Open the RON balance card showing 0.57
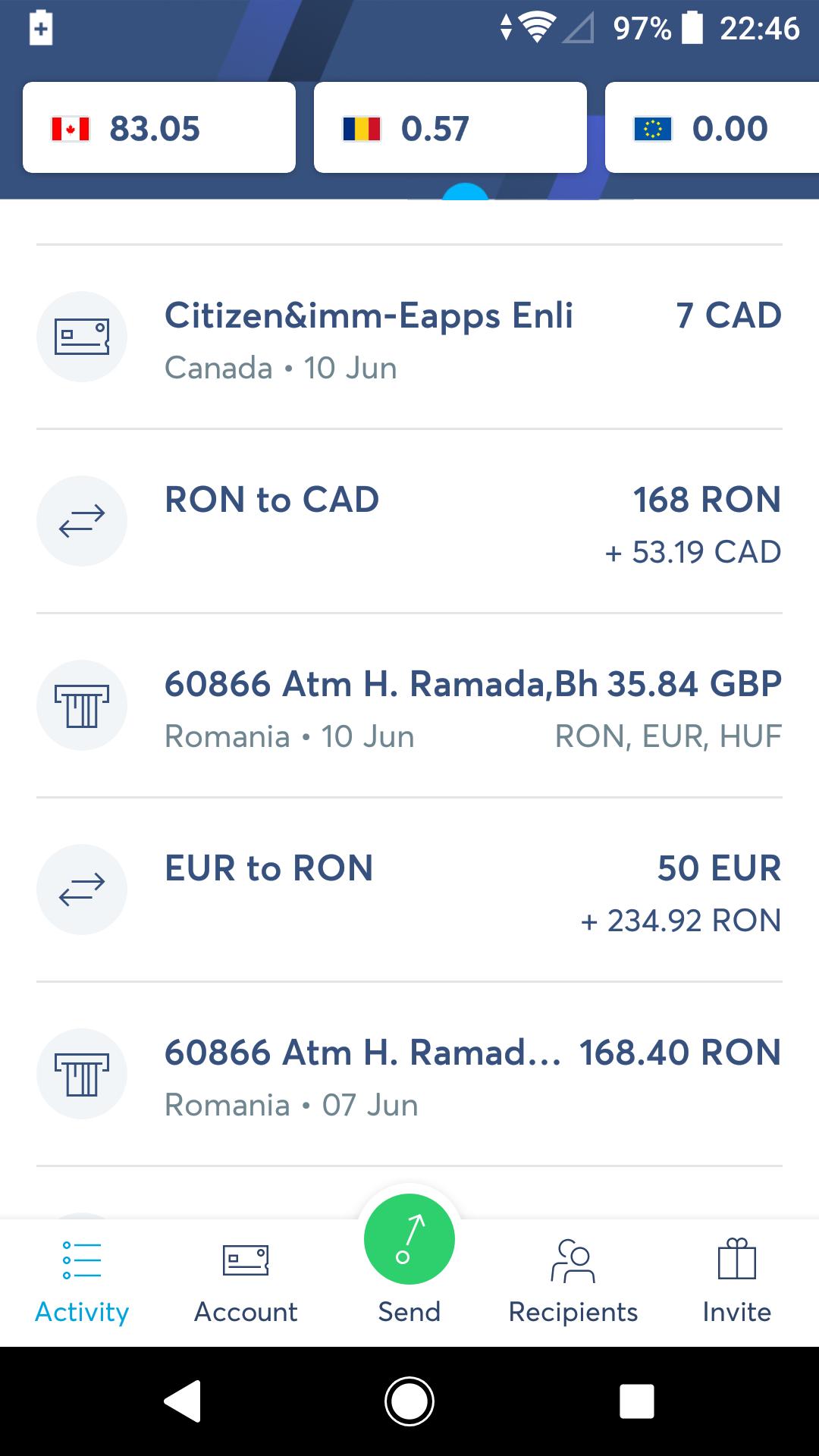819x1456 pixels. point(450,127)
